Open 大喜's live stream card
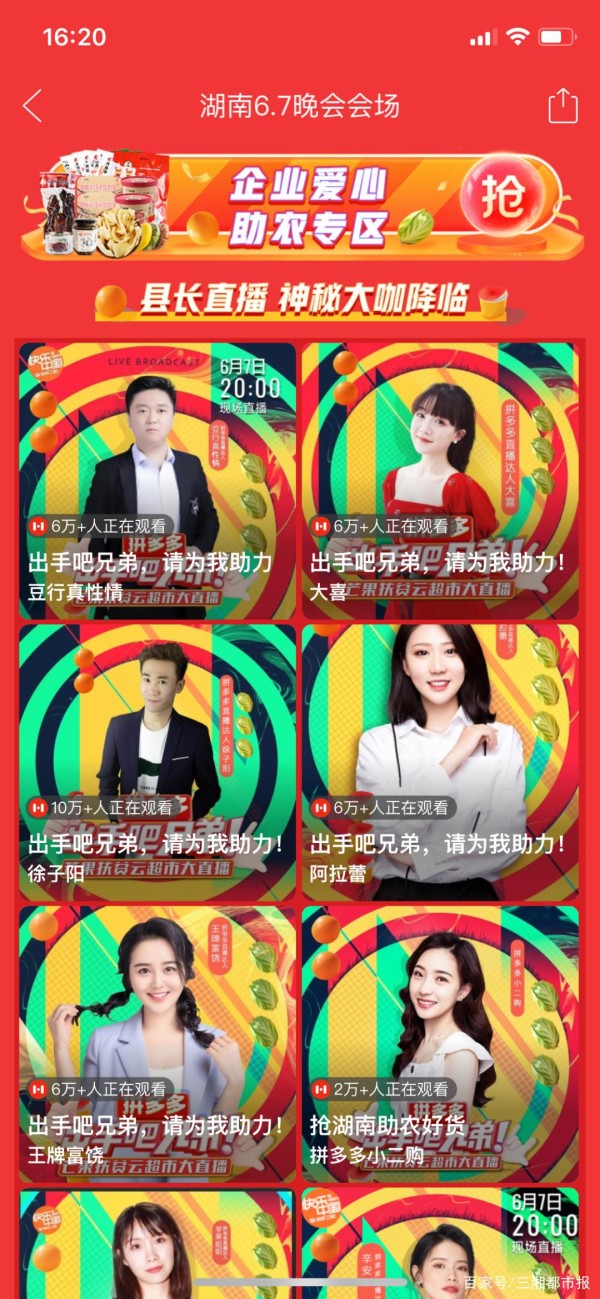Screen dimensions: 600x1299 (440, 481)
